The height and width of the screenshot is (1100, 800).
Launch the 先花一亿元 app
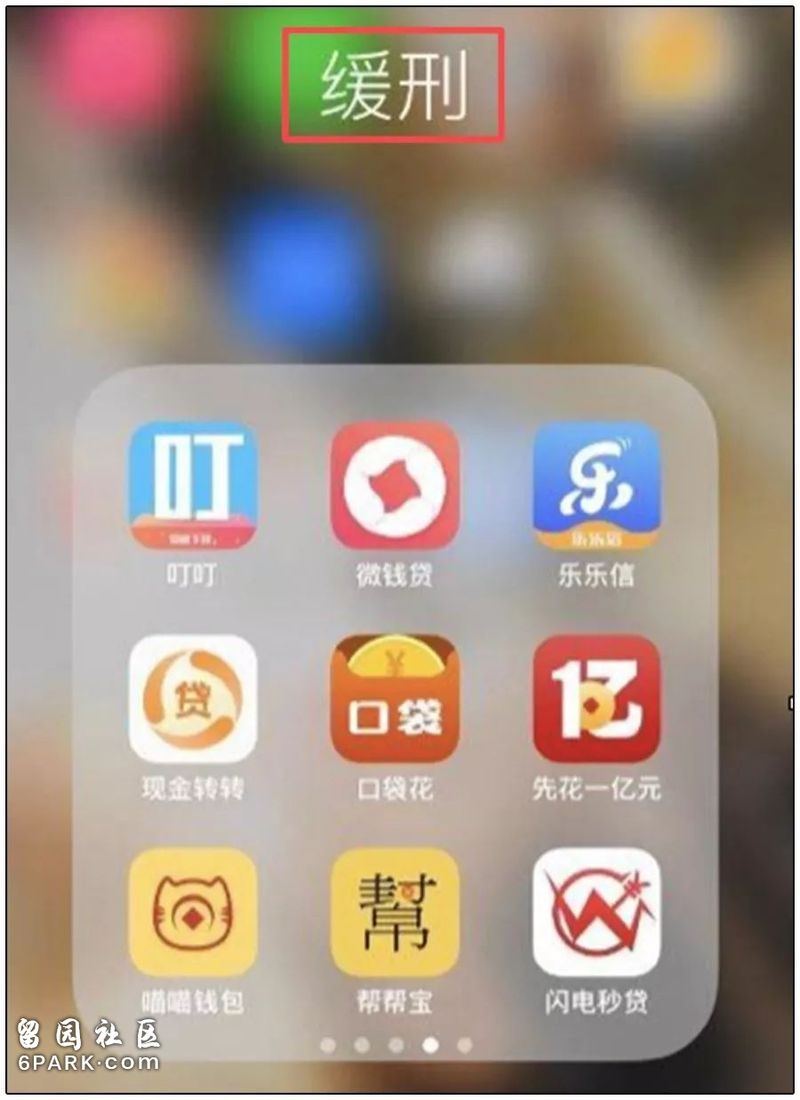coord(597,699)
